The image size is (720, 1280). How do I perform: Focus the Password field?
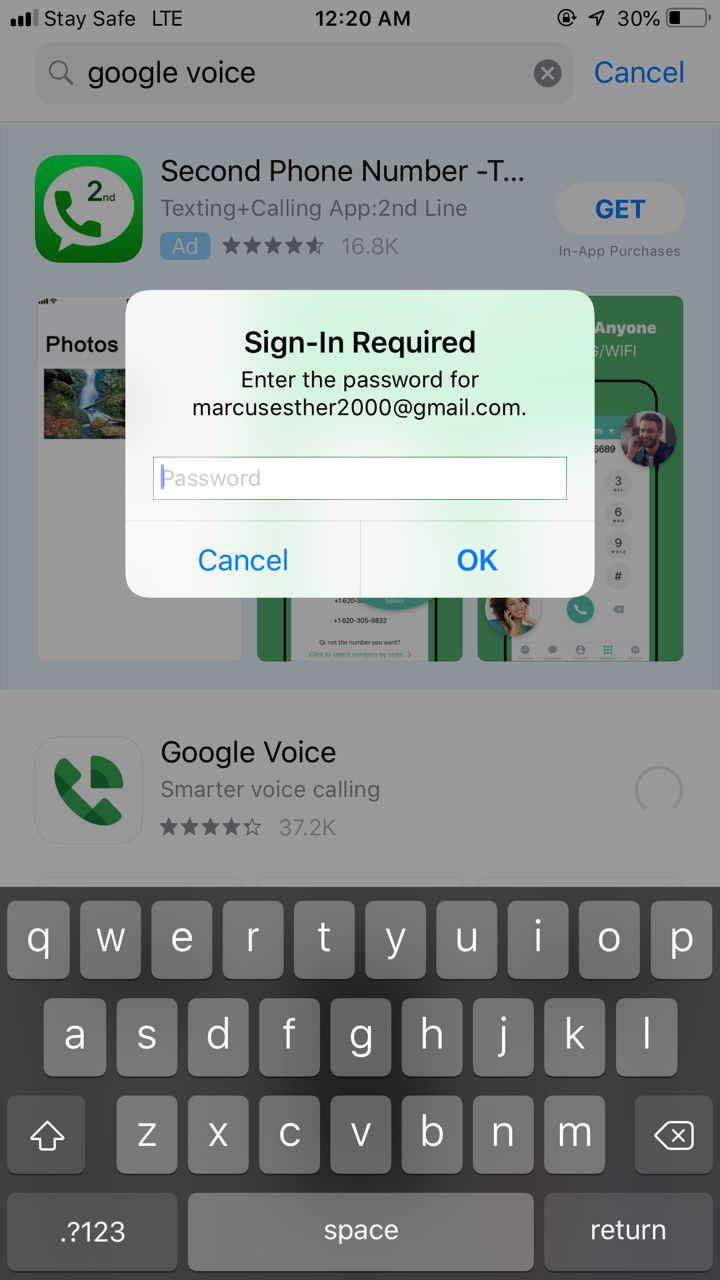[x=360, y=478]
